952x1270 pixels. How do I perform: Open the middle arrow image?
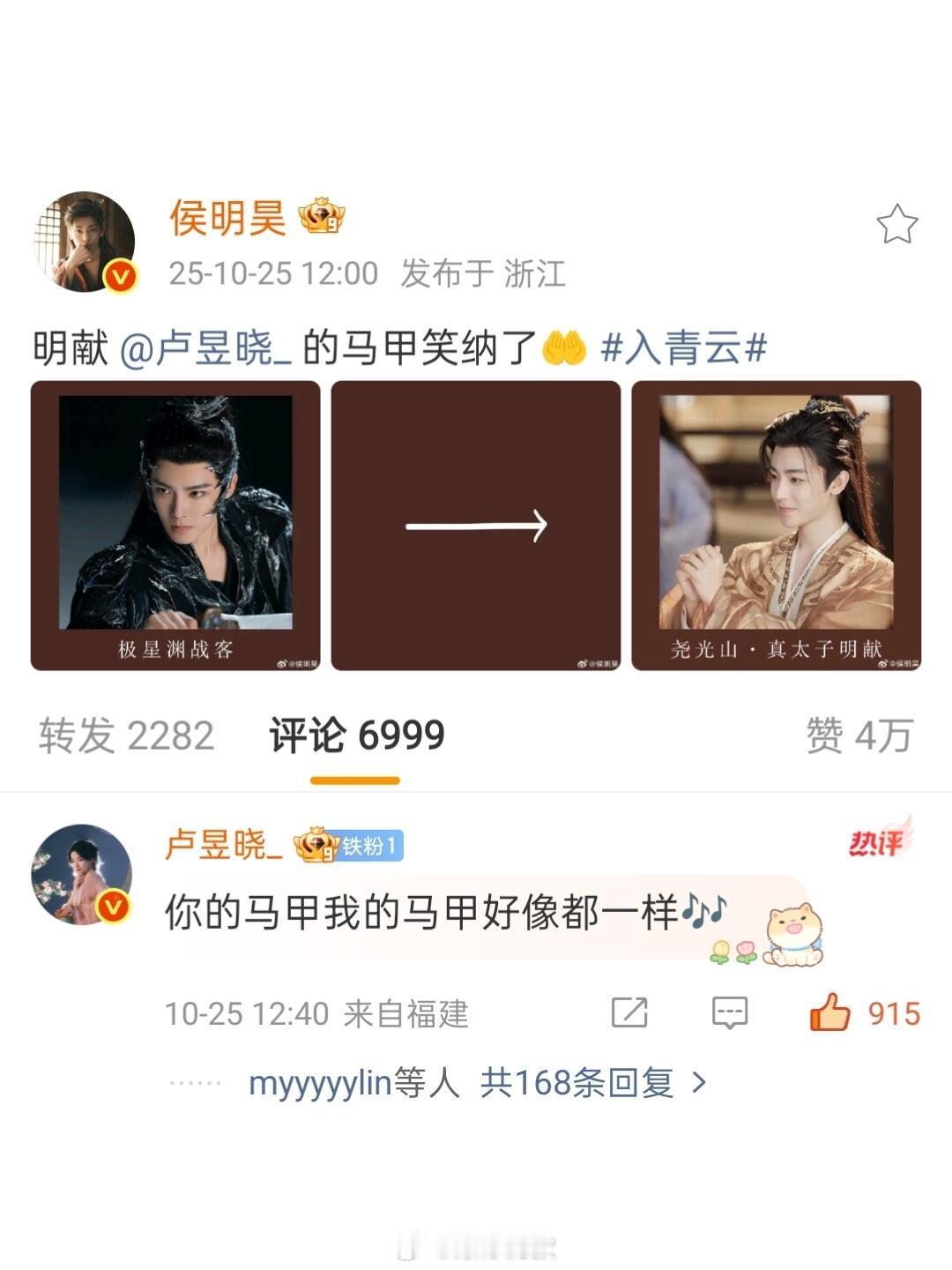click(476, 526)
